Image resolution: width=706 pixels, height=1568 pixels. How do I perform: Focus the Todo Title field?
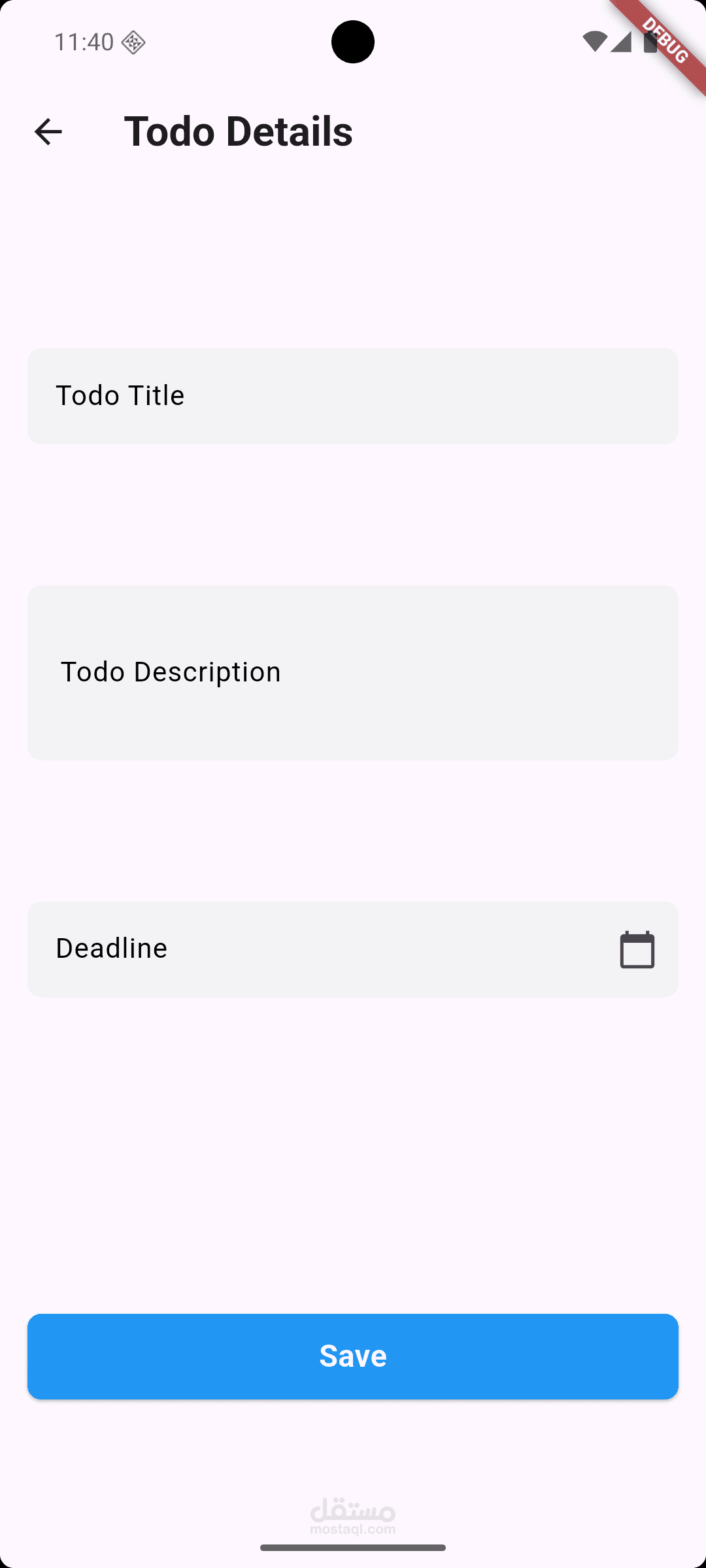(352, 396)
